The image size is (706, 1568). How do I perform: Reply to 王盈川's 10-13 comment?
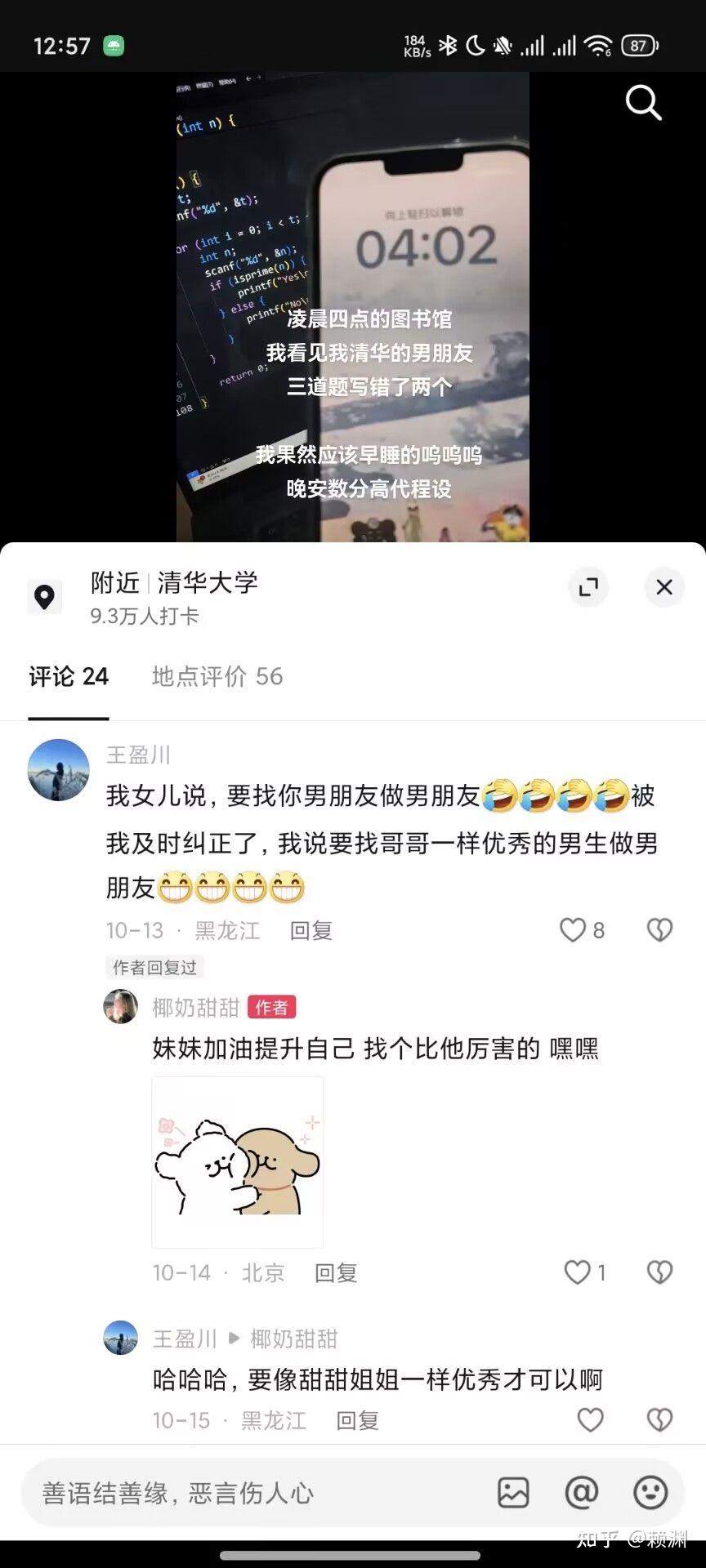tap(311, 930)
